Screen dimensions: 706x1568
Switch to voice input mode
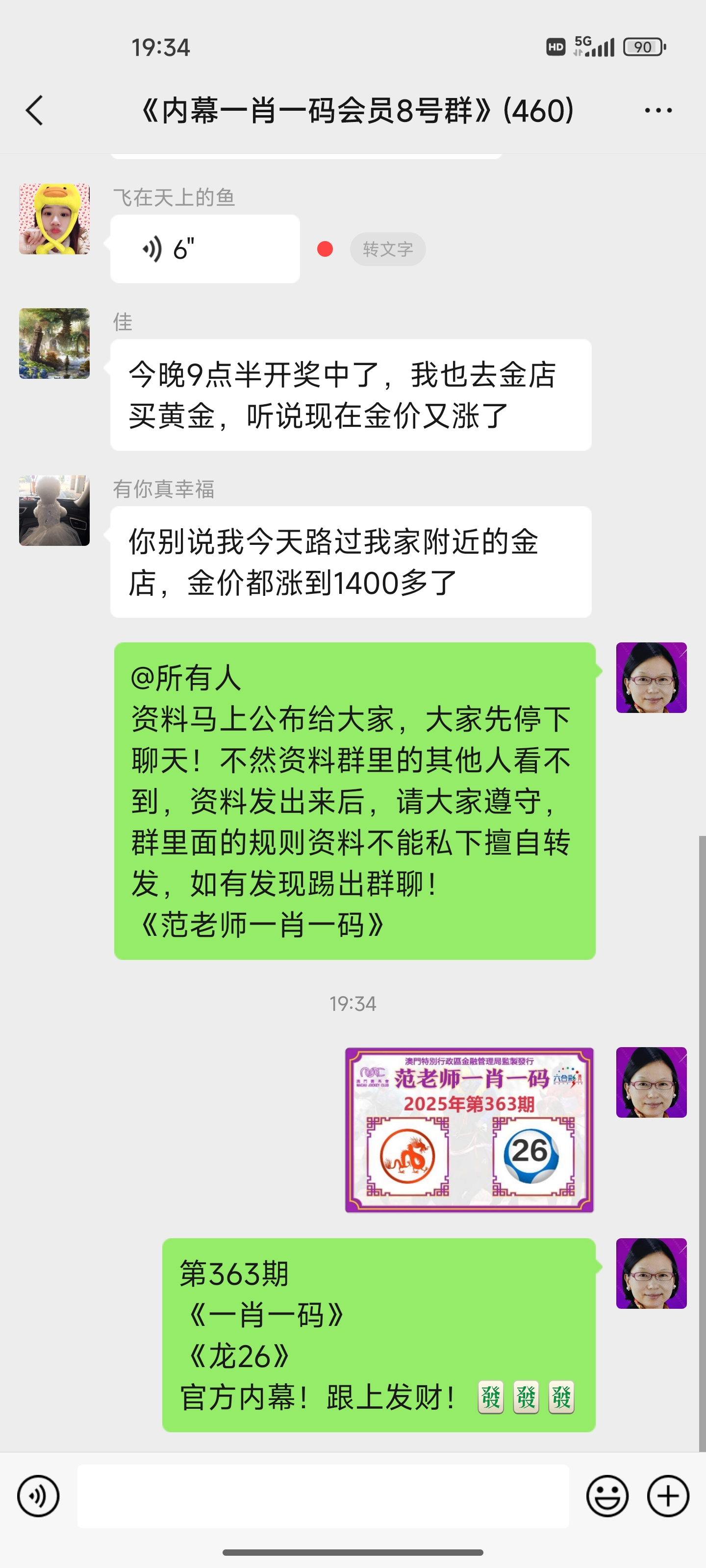(x=38, y=1496)
